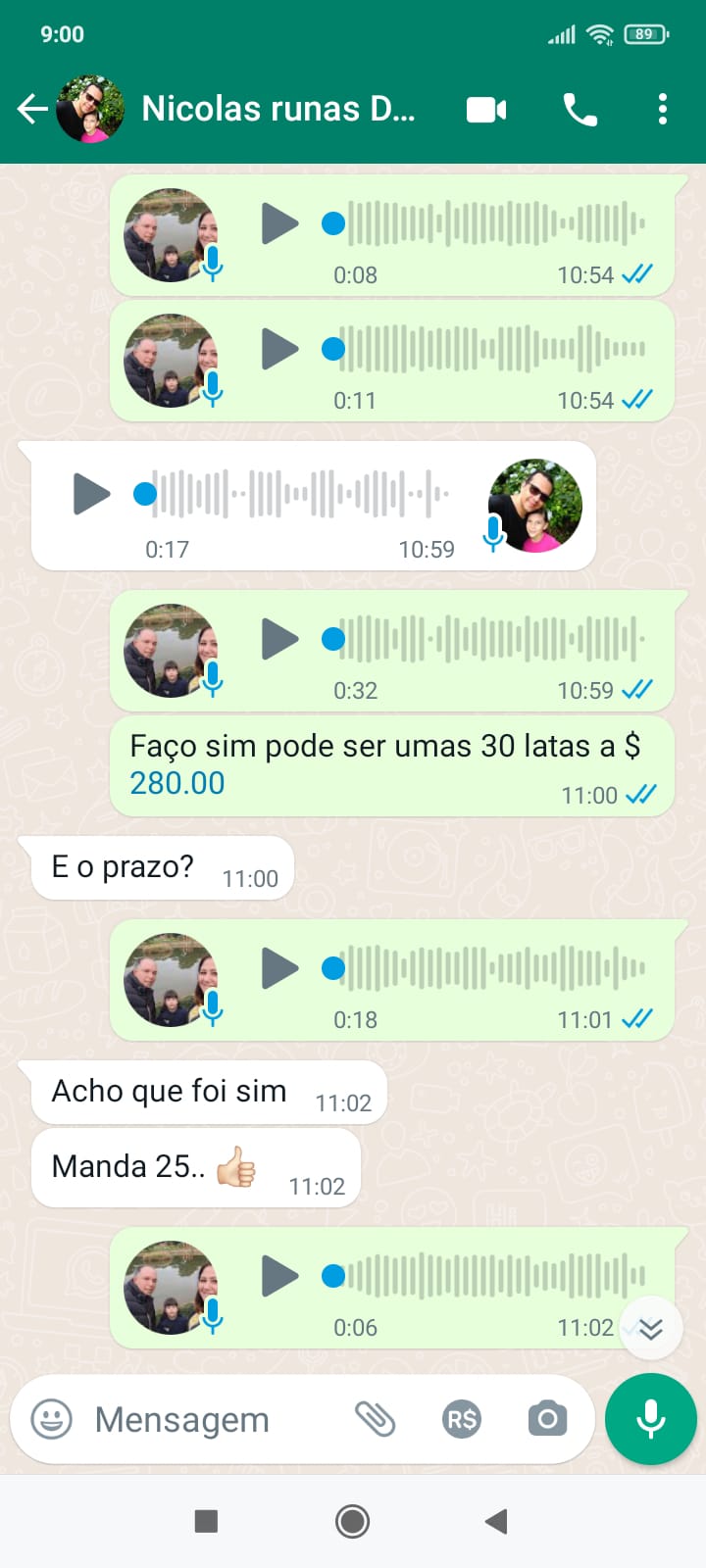Open the camera from the message bar

[547, 1418]
